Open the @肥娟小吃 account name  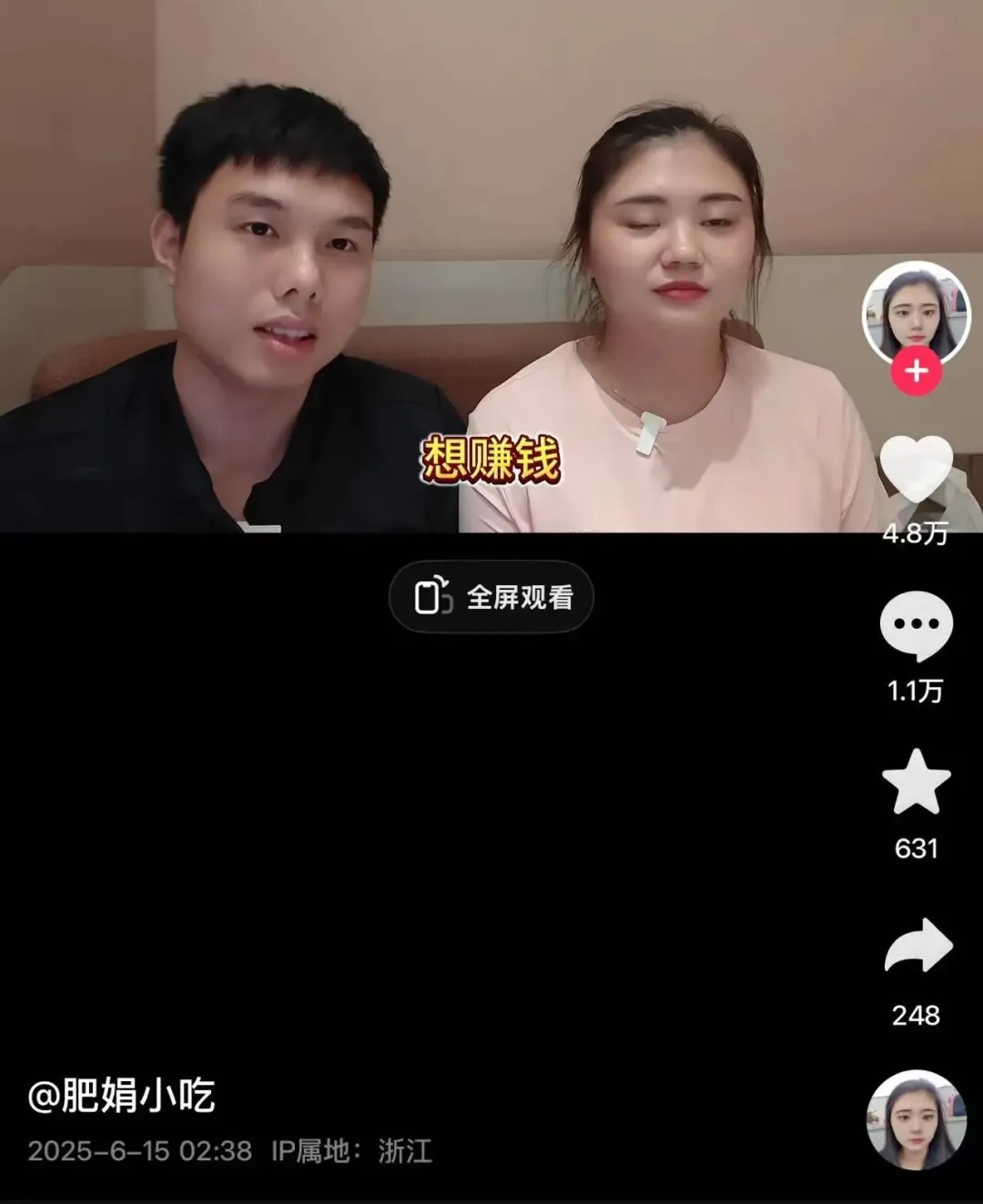pyautogui.click(x=122, y=1095)
